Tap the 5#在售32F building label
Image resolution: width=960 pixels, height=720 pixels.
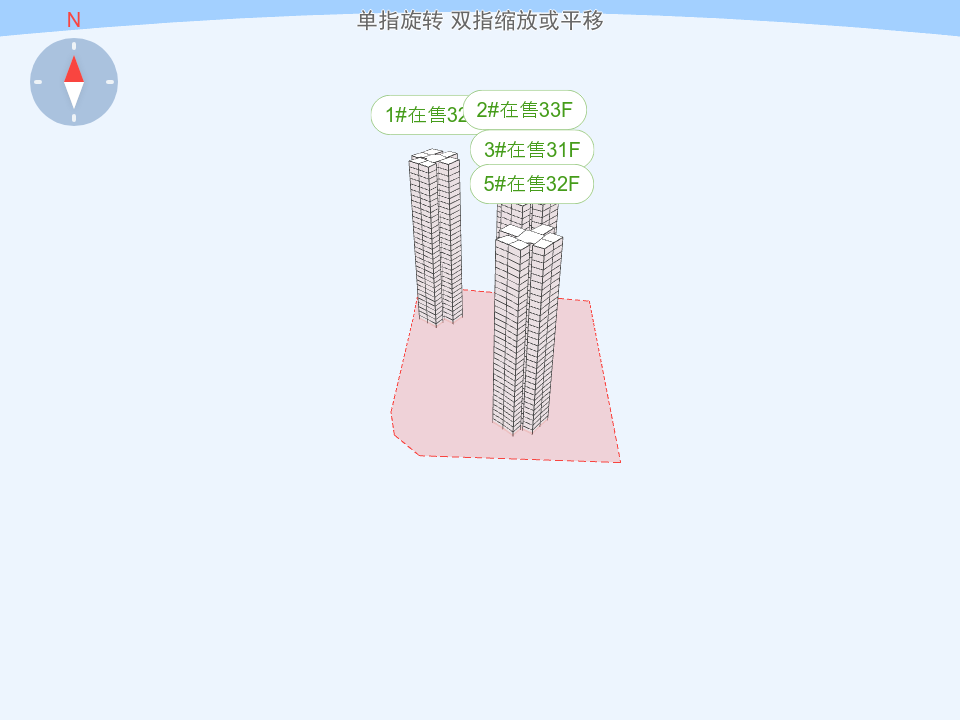coord(532,184)
